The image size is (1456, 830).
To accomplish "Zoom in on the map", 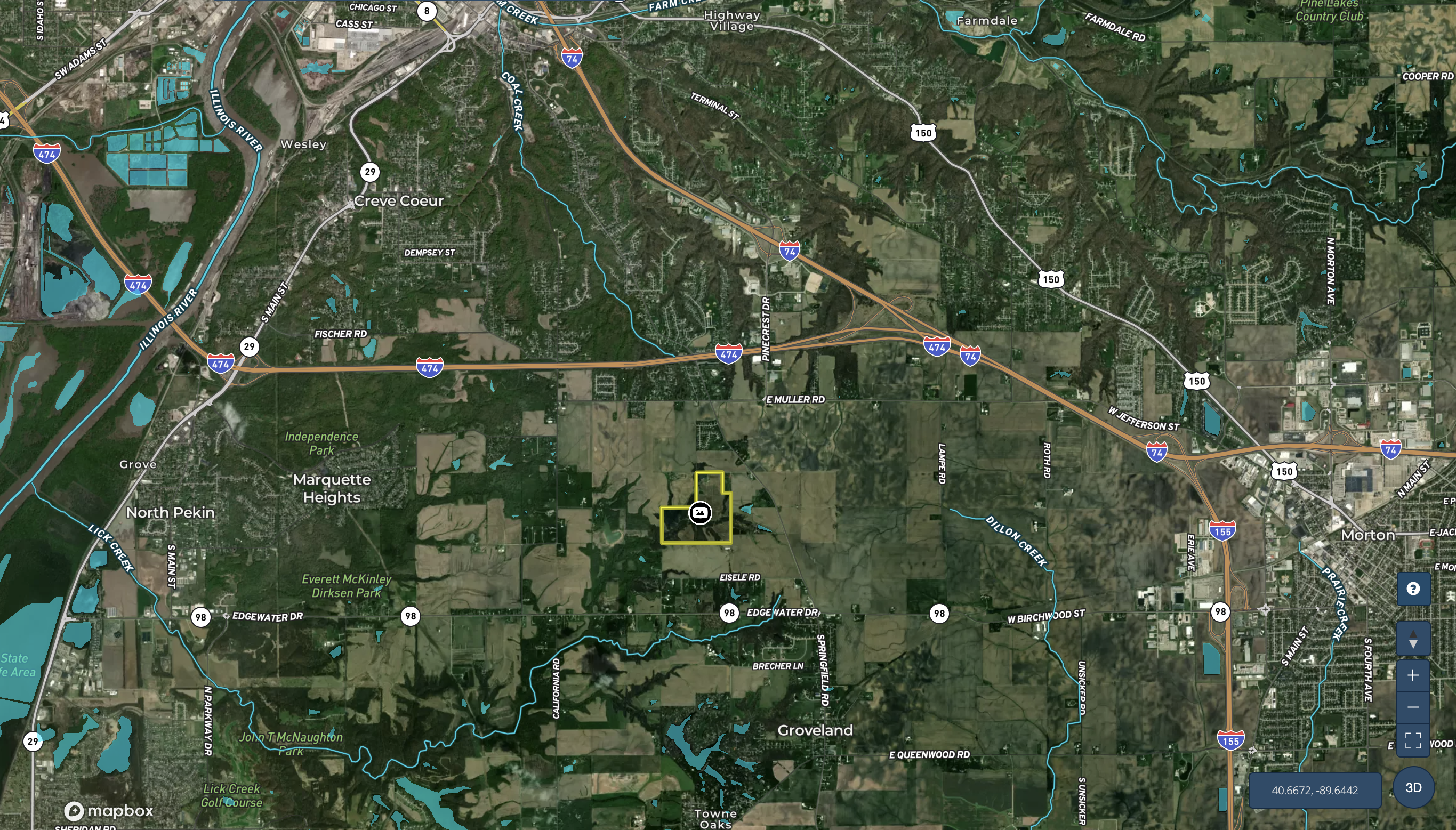I will pos(1413,676).
